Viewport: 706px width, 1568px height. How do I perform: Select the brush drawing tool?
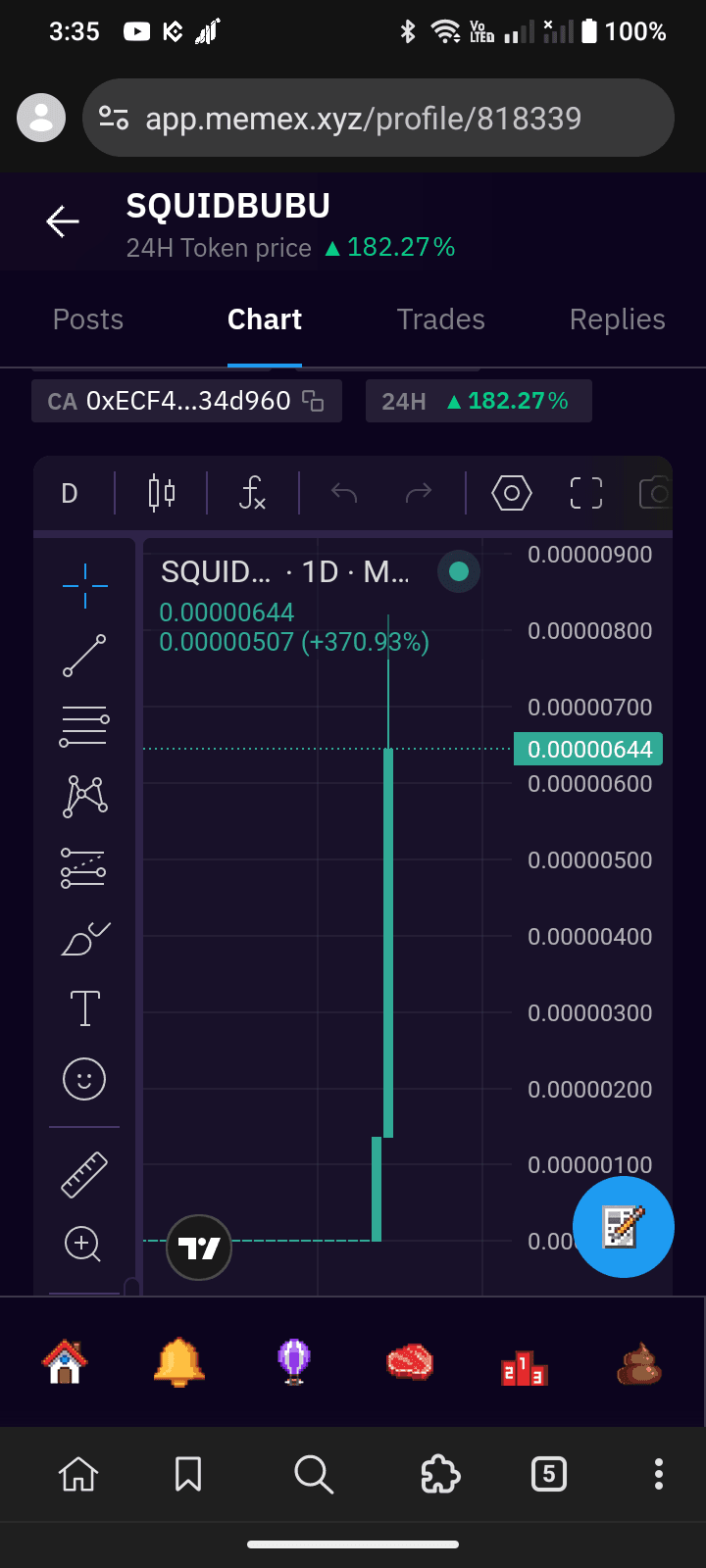click(84, 940)
